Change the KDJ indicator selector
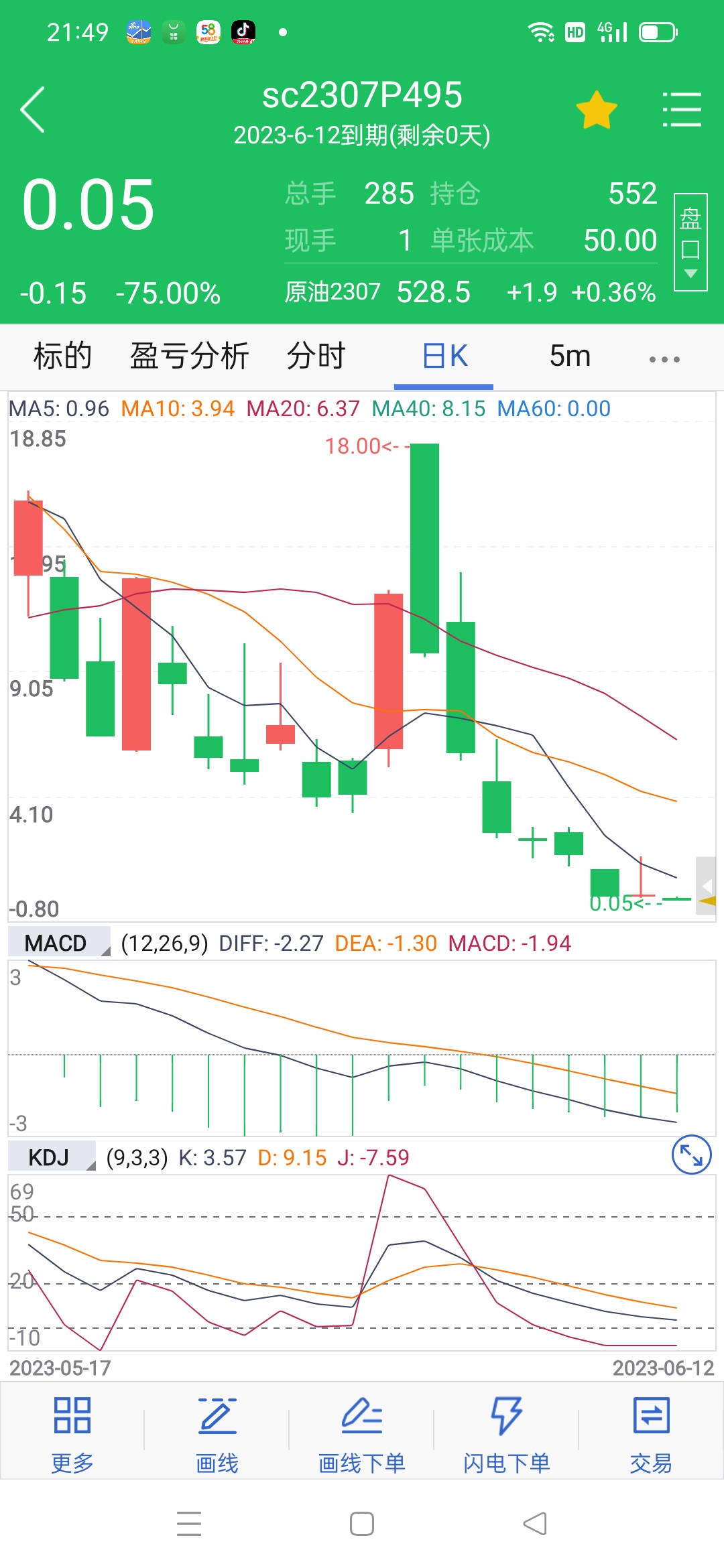724x1568 pixels. point(52,1157)
